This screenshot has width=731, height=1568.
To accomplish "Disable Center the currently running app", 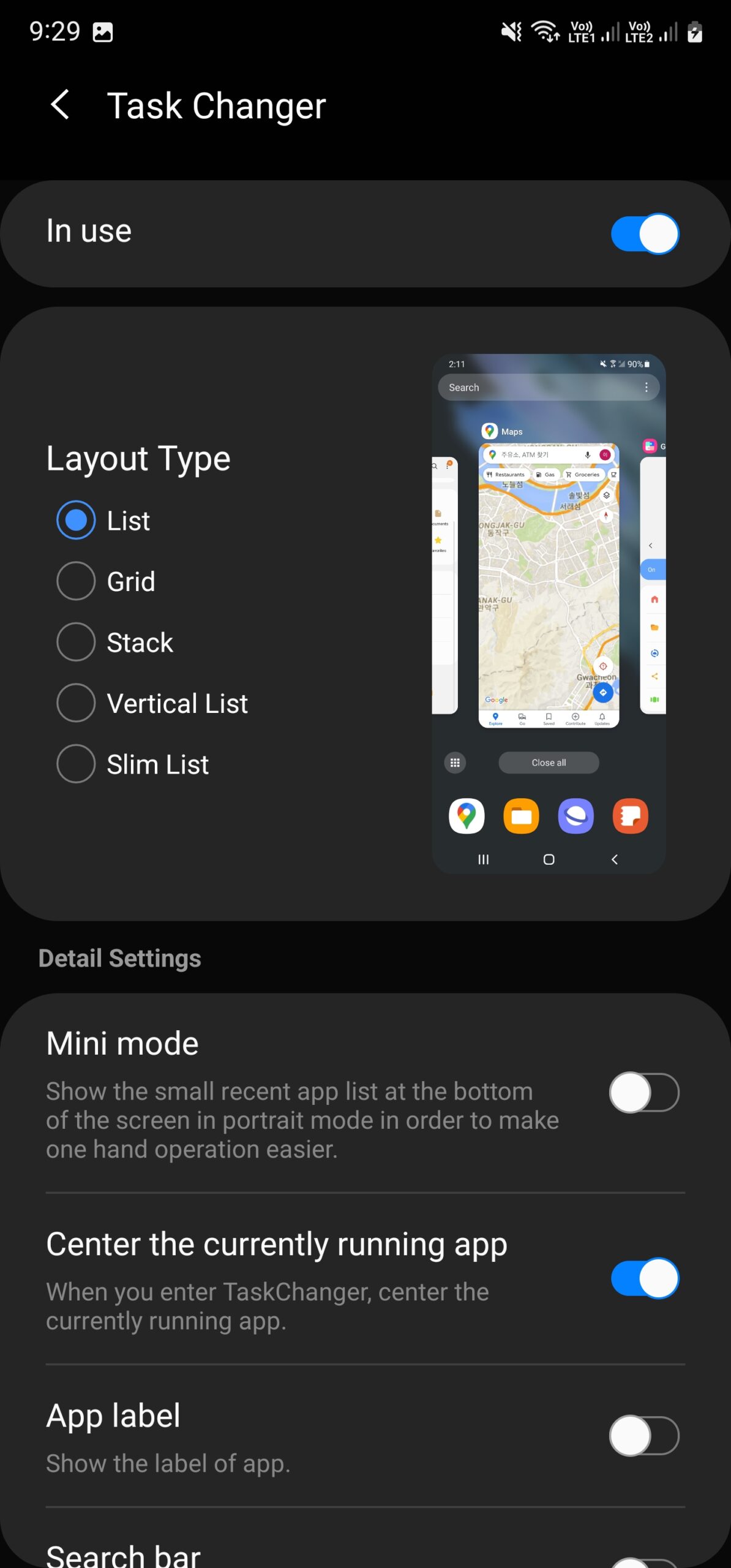I will click(x=644, y=1278).
